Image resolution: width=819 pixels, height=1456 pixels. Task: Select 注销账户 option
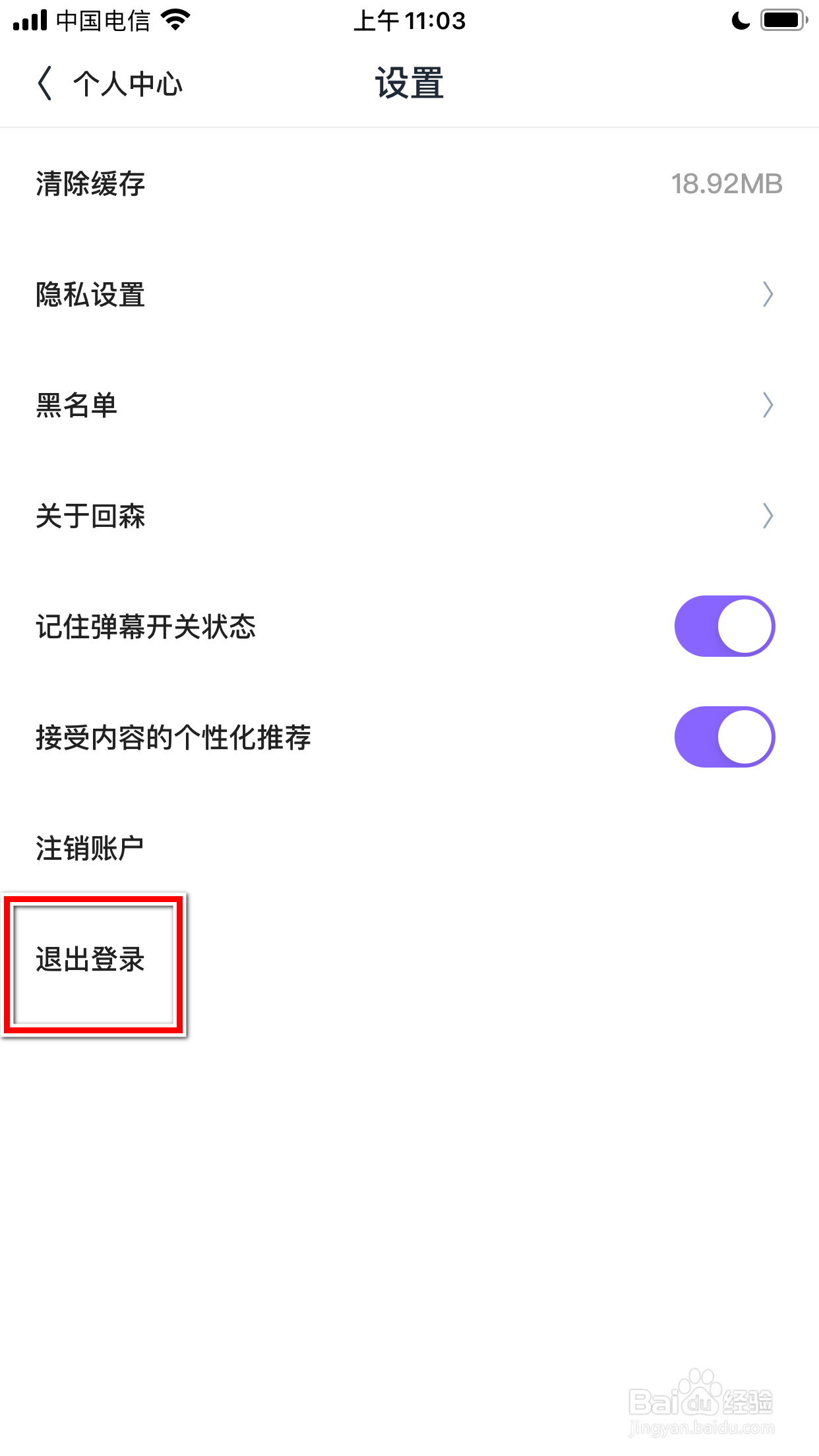[90, 847]
